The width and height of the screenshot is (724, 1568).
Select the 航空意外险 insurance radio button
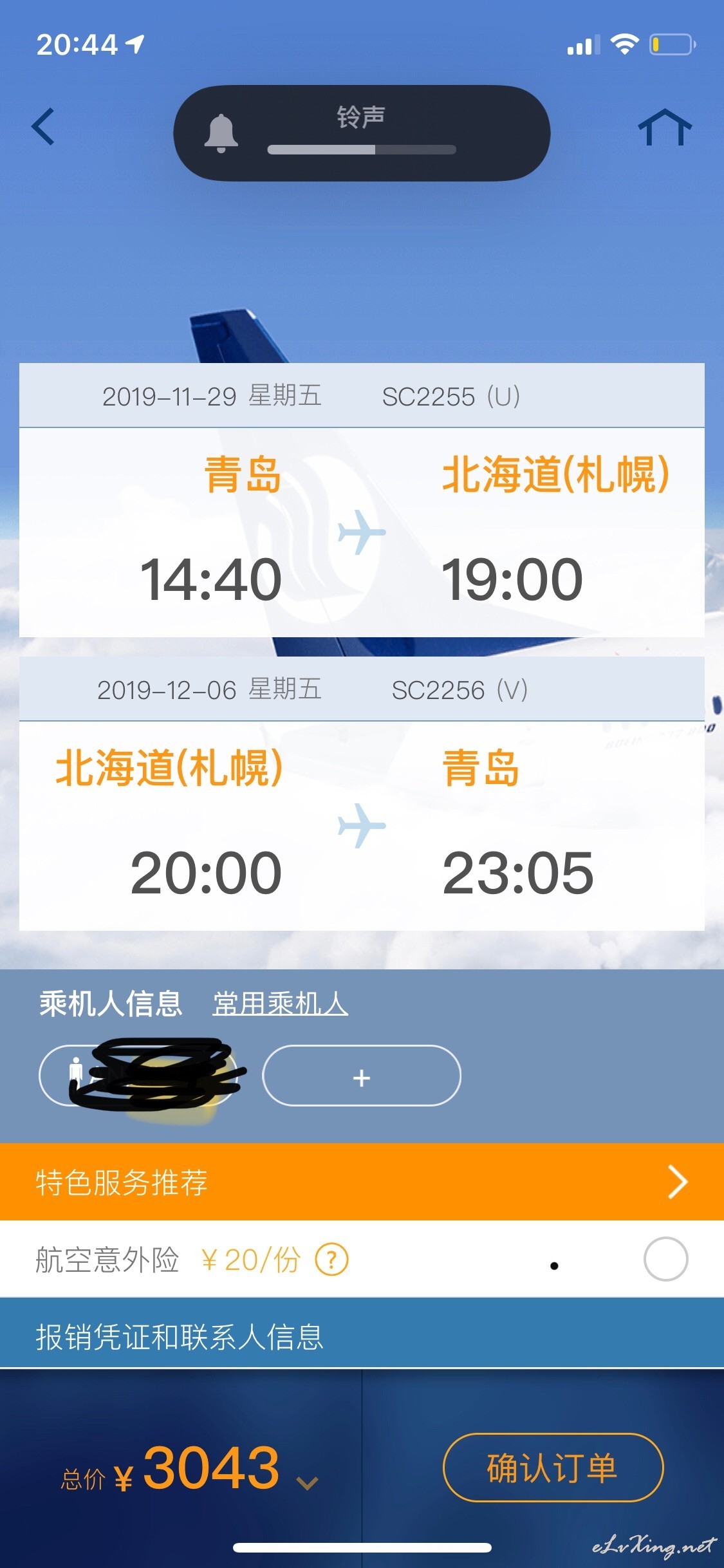pyautogui.click(x=665, y=1259)
